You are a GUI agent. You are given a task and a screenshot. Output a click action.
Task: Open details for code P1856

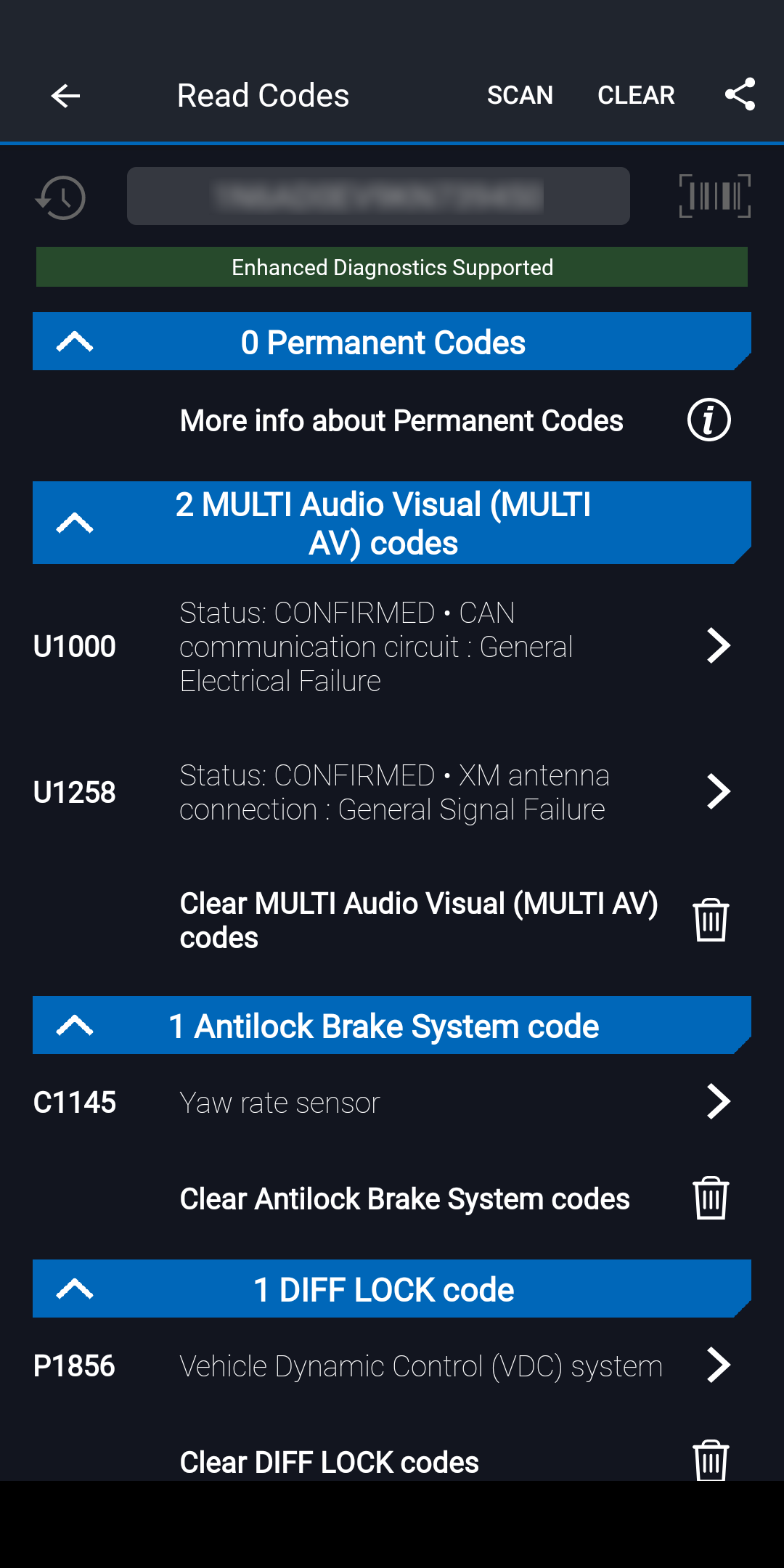tap(718, 1365)
